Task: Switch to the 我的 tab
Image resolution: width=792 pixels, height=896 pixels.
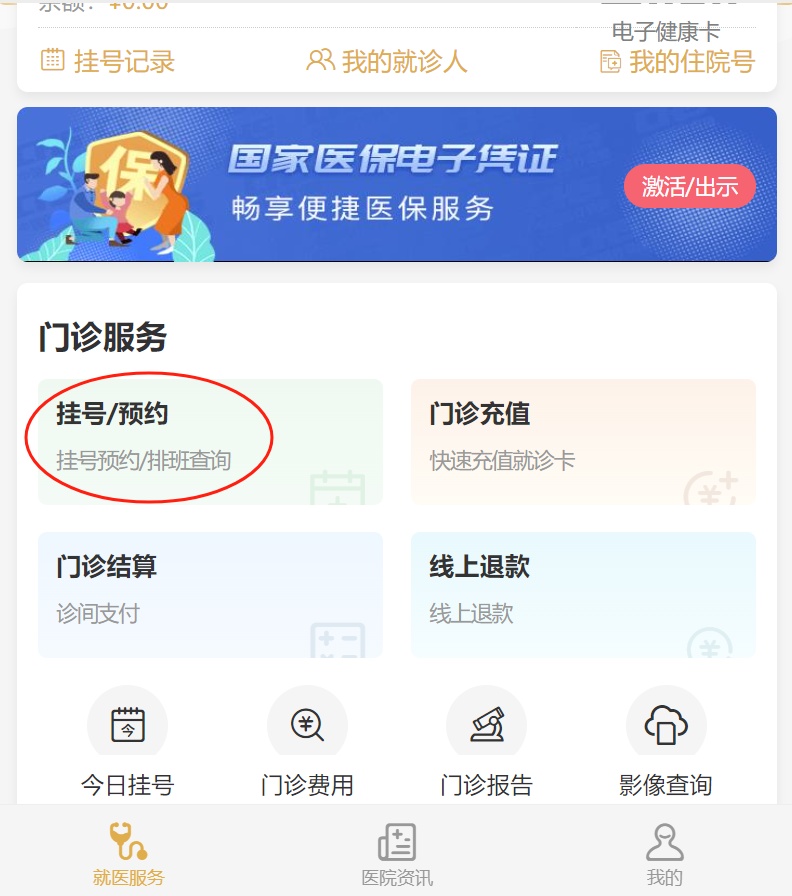Action: click(664, 854)
